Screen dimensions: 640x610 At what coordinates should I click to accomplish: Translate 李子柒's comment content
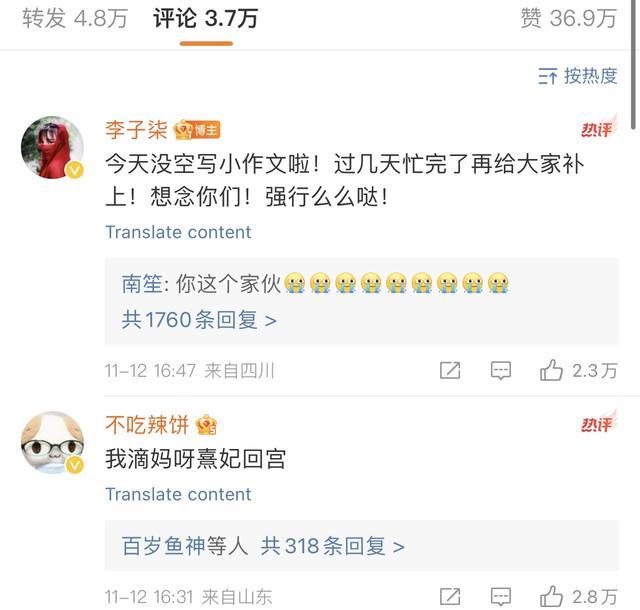pyautogui.click(x=178, y=232)
